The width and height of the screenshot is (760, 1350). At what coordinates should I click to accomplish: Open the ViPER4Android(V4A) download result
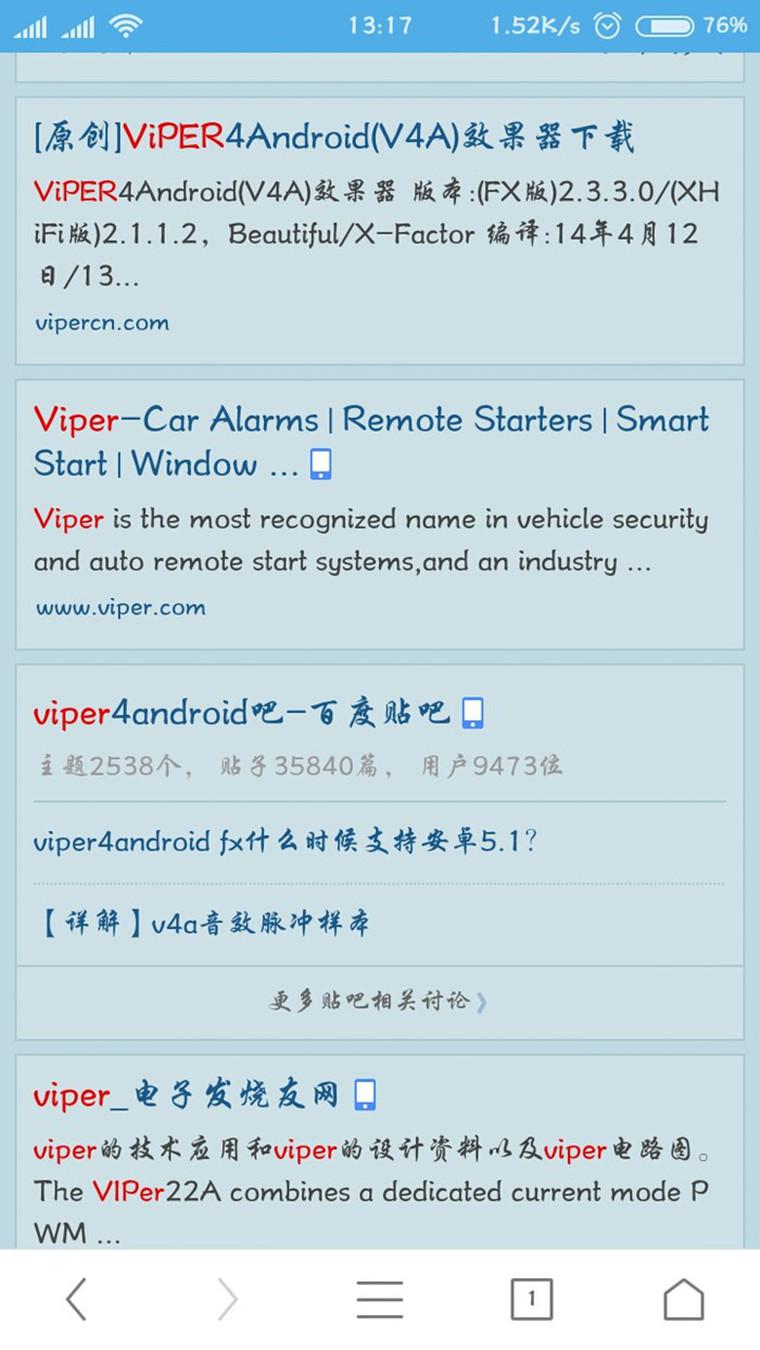point(333,138)
